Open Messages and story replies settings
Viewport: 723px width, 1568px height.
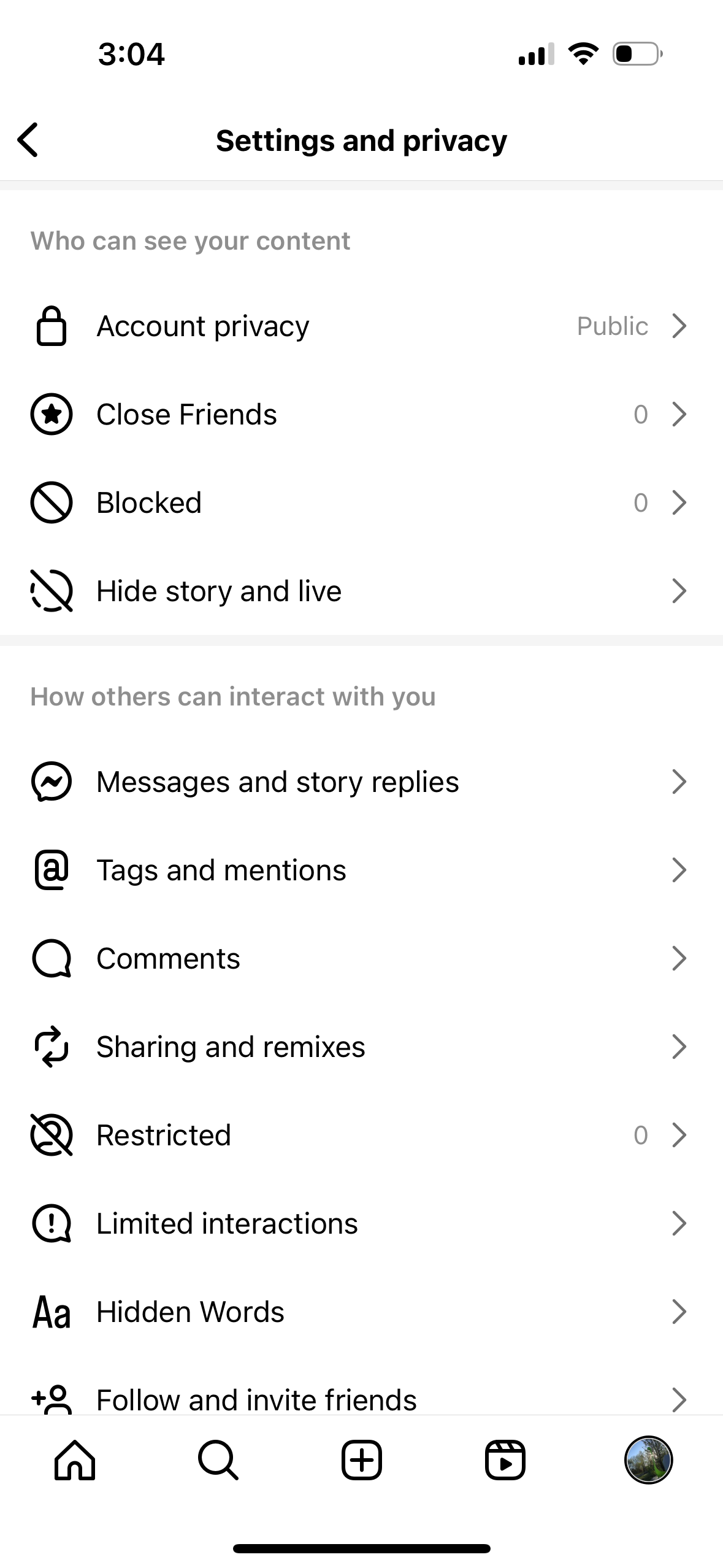coord(362,781)
